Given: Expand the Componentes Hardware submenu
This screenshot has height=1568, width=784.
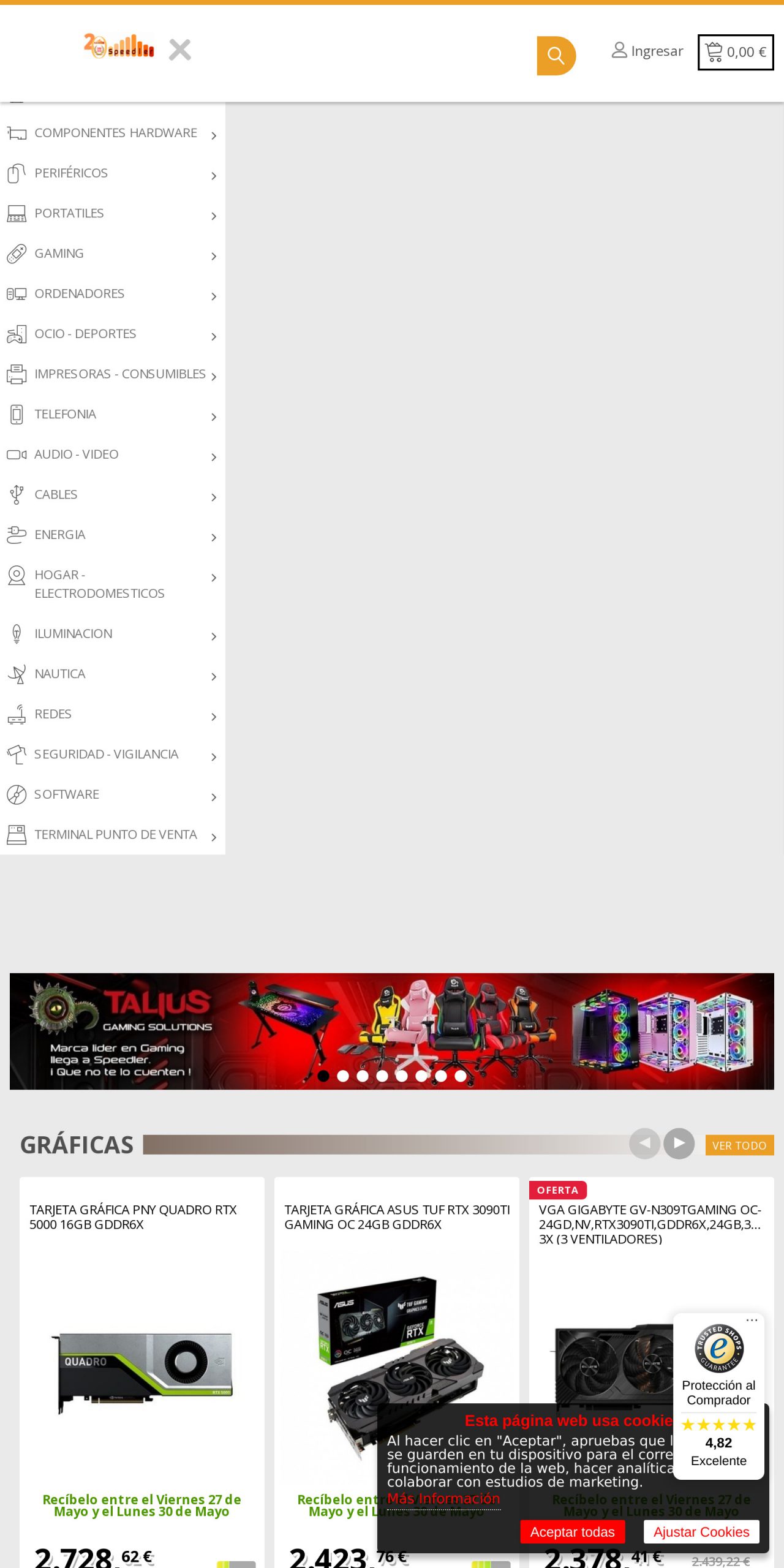Looking at the screenshot, I should click(x=214, y=135).
